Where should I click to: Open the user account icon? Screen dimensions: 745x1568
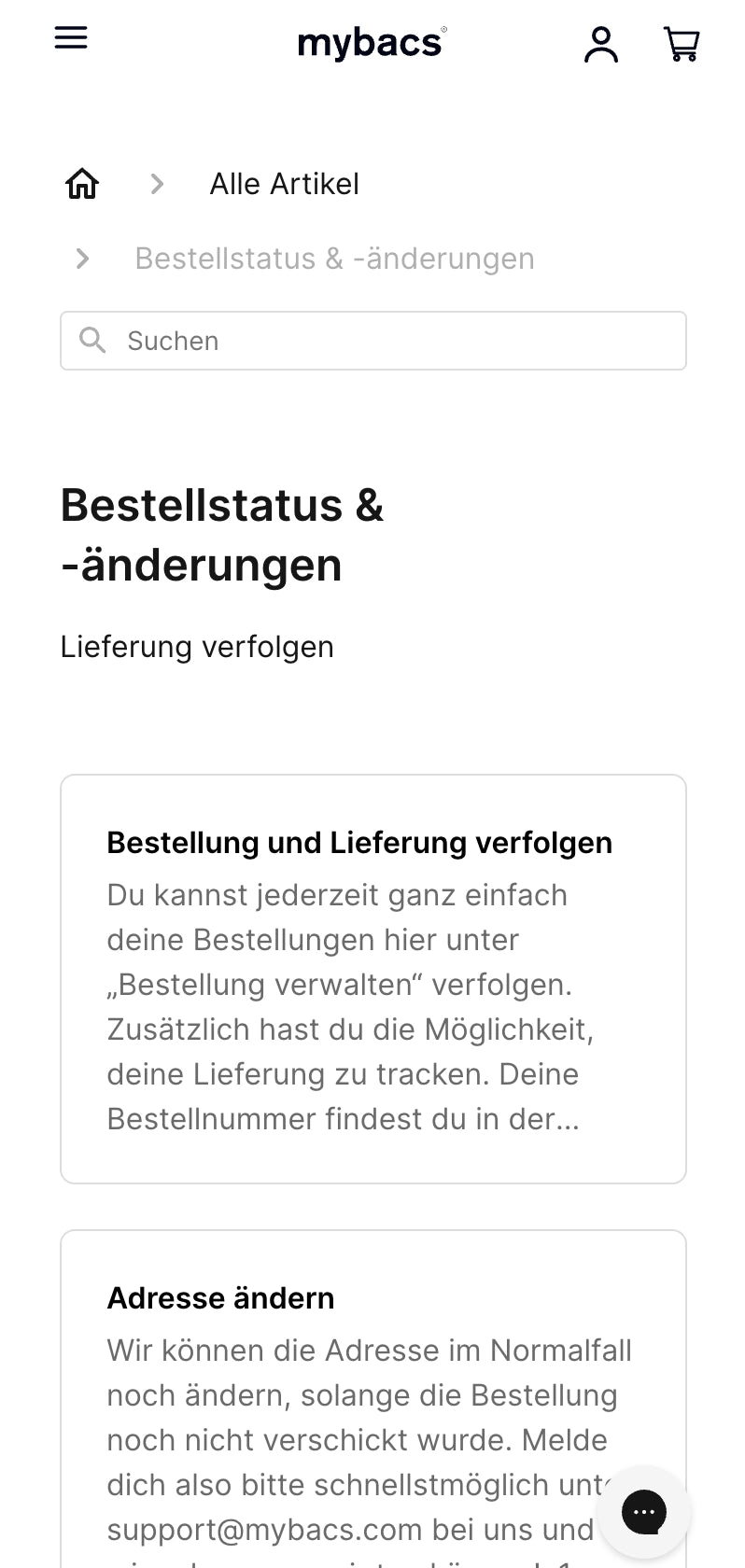601,44
